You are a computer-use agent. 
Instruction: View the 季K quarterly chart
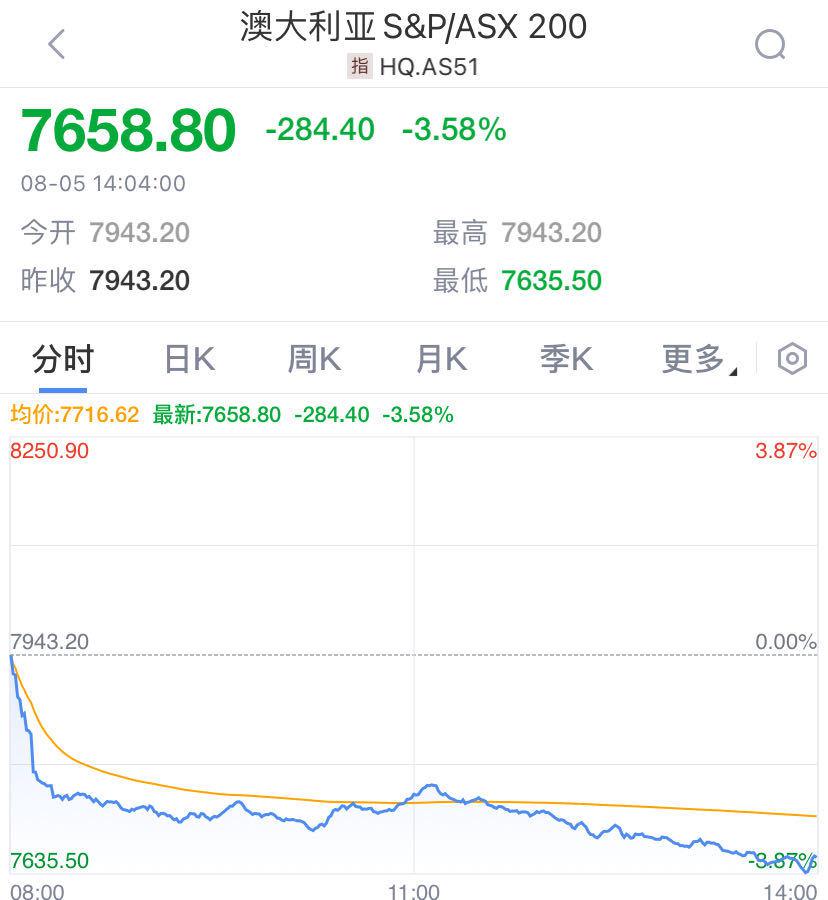pos(566,359)
